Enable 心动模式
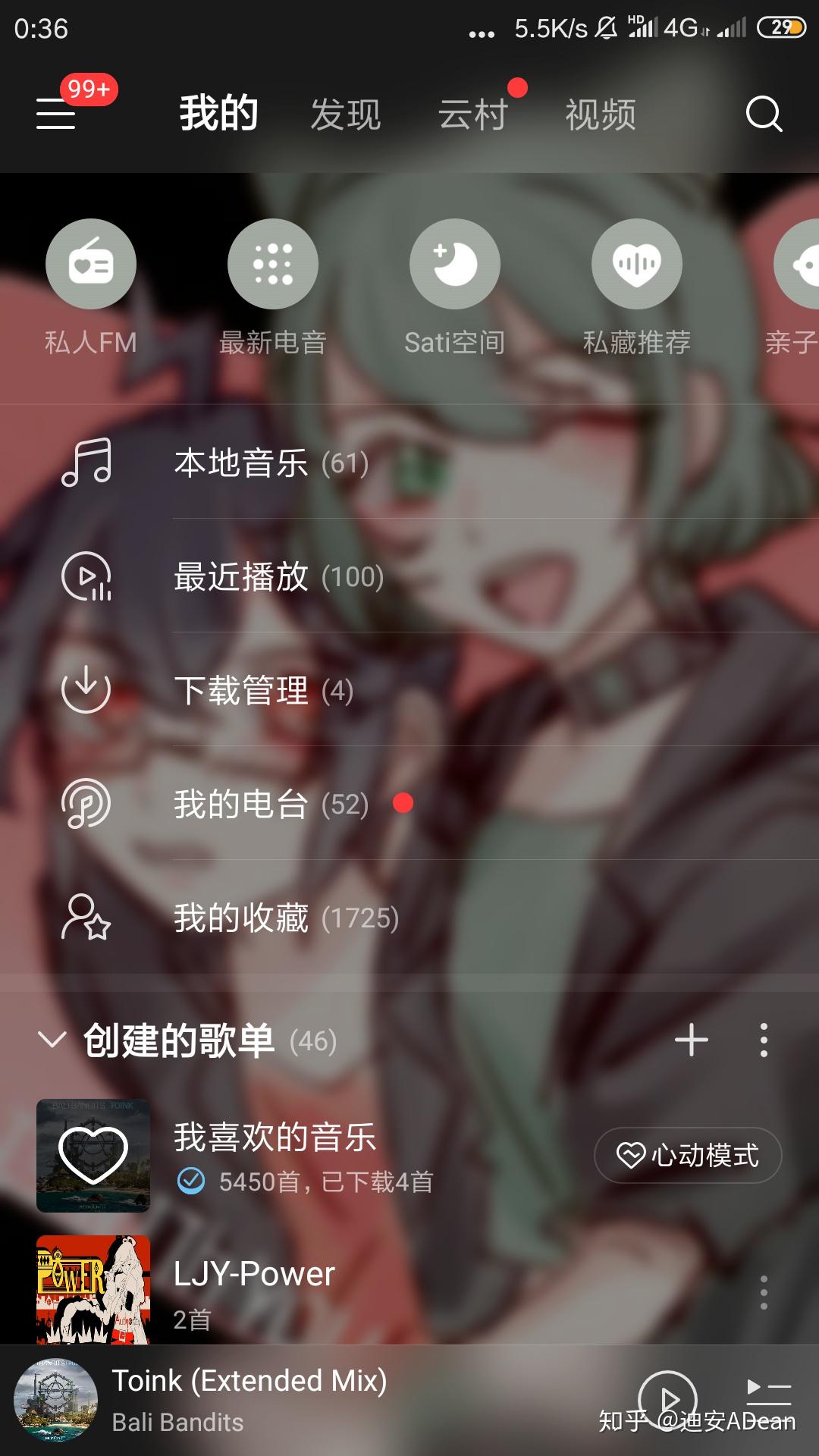The image size is (819, 1456). click(x=688, y=1155)
